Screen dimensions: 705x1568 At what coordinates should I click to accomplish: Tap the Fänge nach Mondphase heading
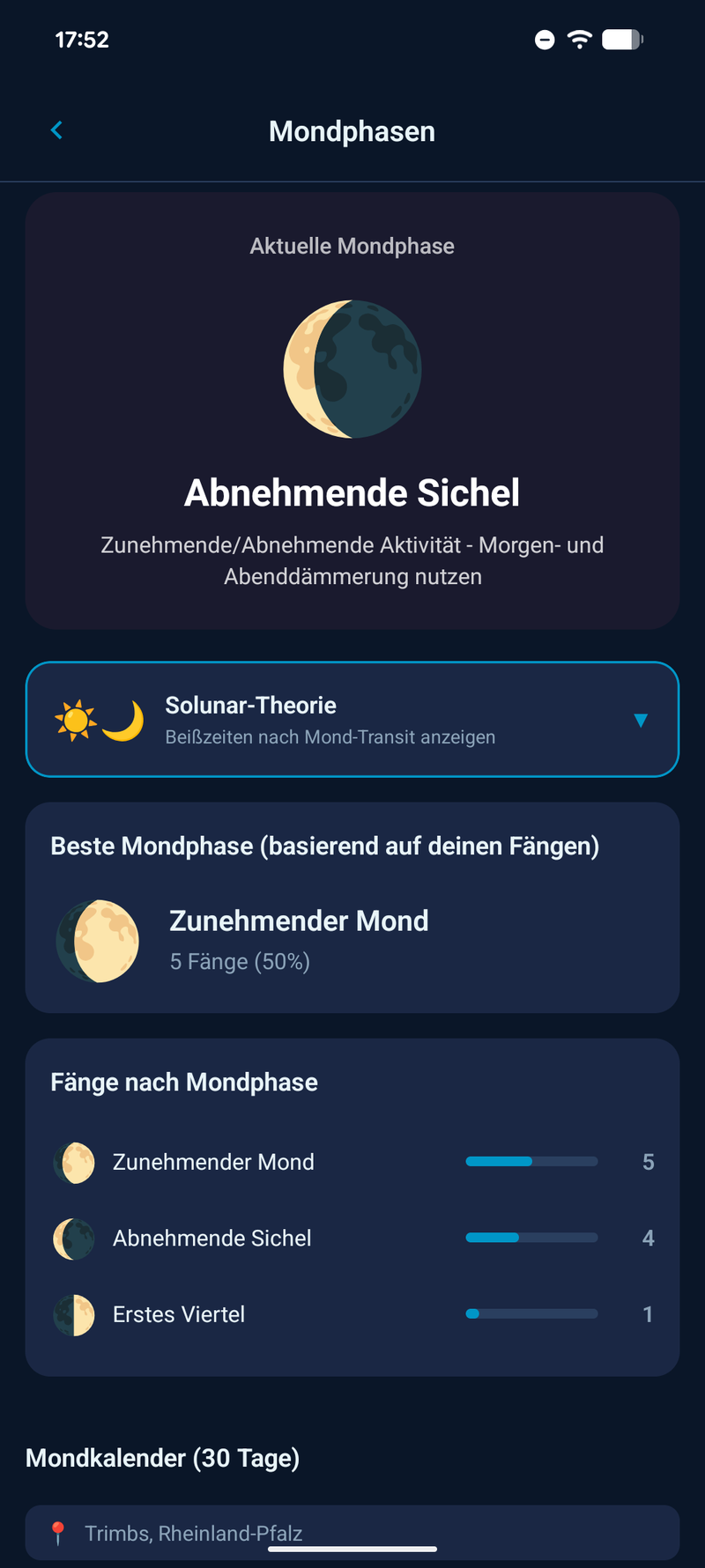point(184,1082)
